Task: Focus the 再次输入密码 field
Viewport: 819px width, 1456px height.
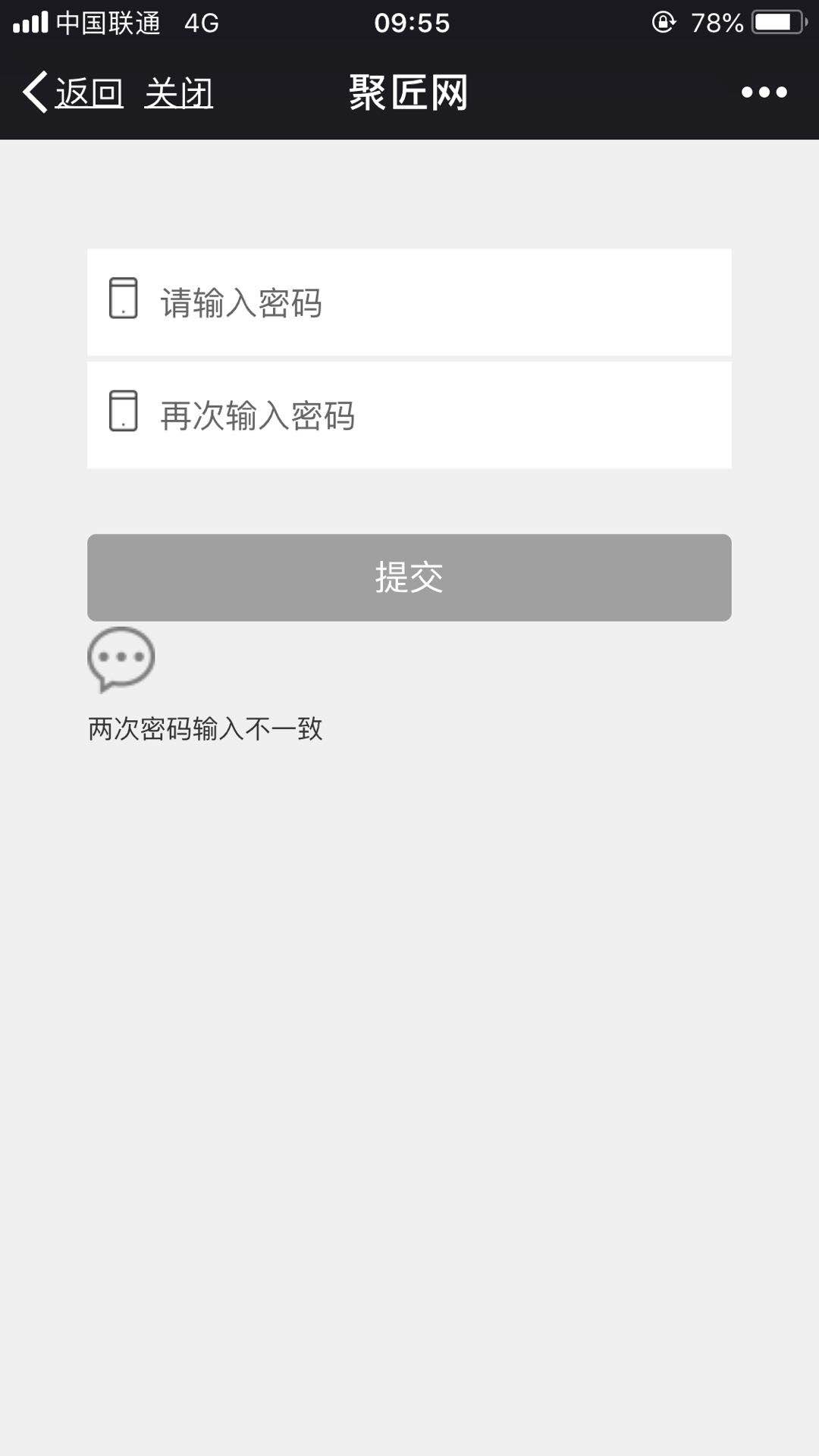Action: (x=440, y=415)
